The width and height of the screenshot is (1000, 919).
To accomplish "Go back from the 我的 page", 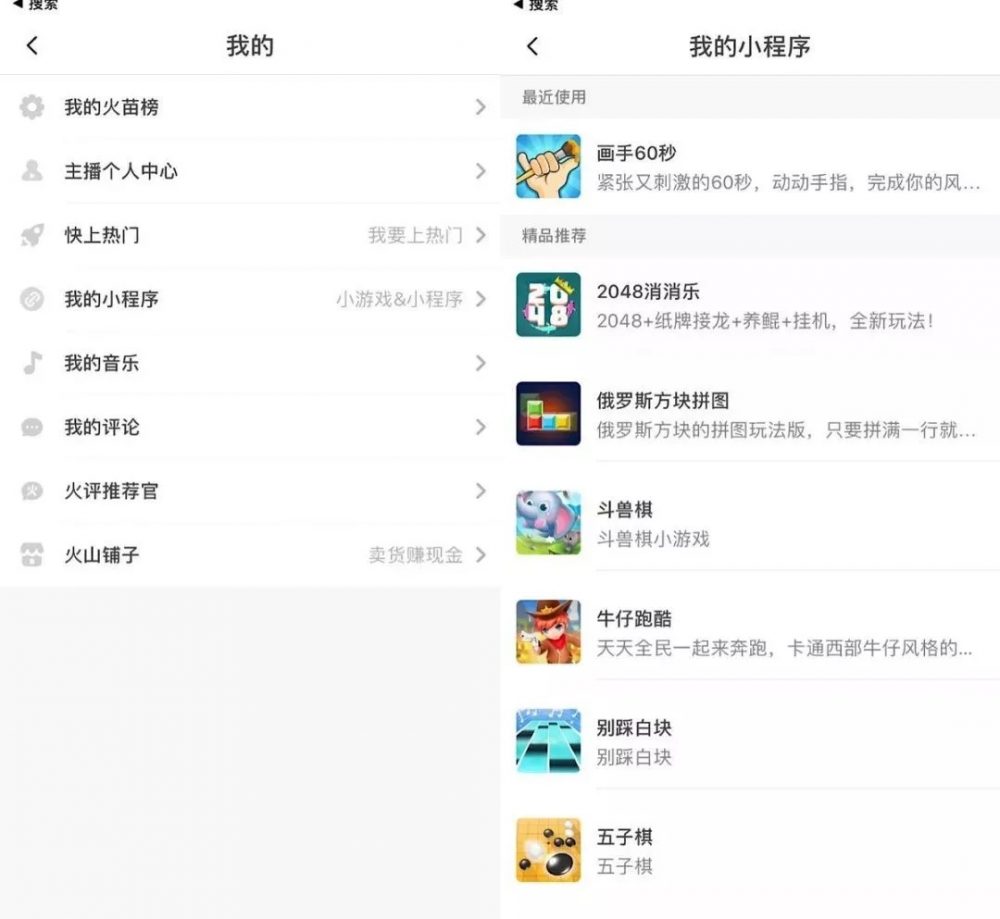I will pos(32,46).
